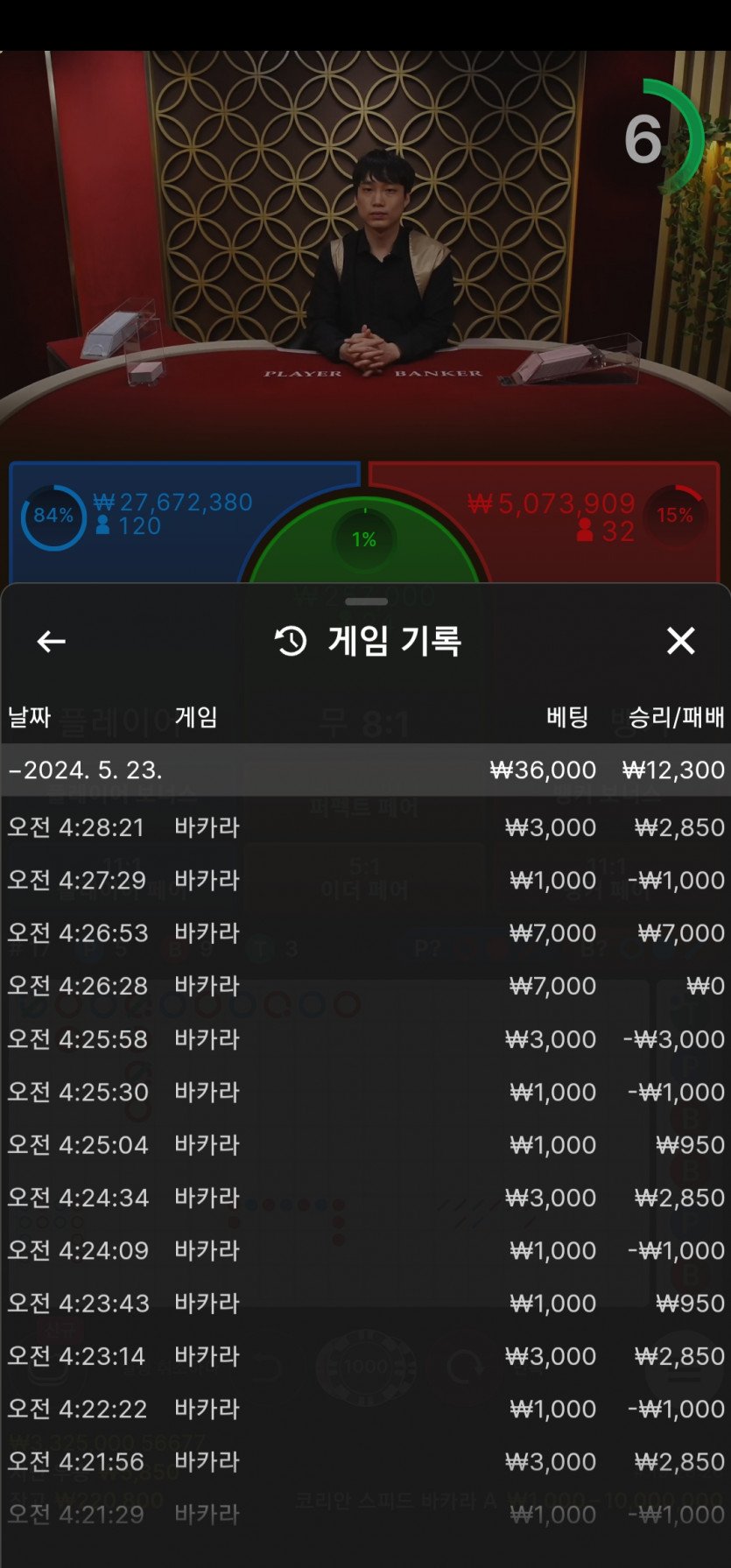
Task: Open the 오전 4:27:29 바카라 record
Action: (x=365, y=880)
